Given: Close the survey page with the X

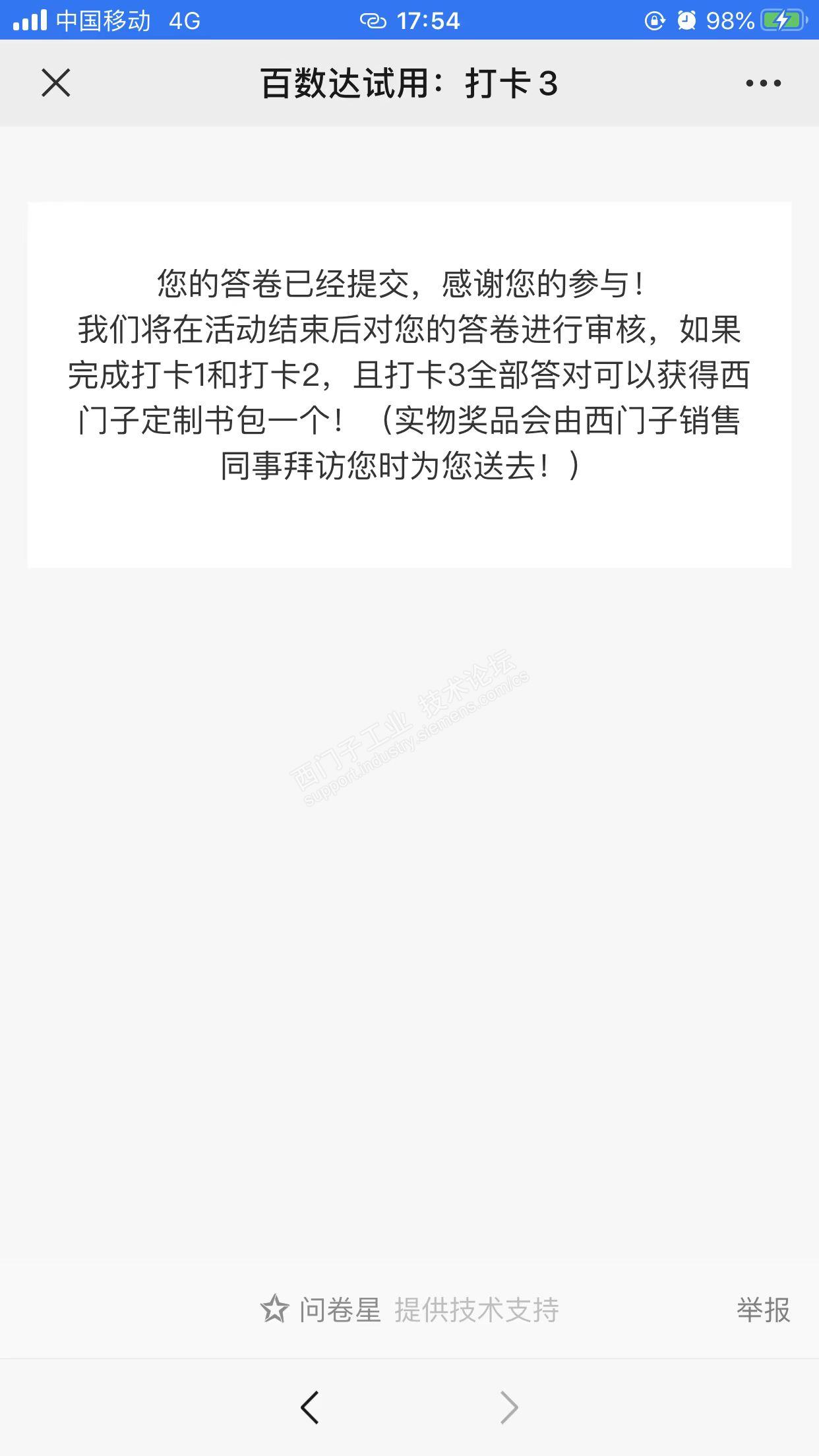Looking at the screenshot, I should tap(56, 84).
